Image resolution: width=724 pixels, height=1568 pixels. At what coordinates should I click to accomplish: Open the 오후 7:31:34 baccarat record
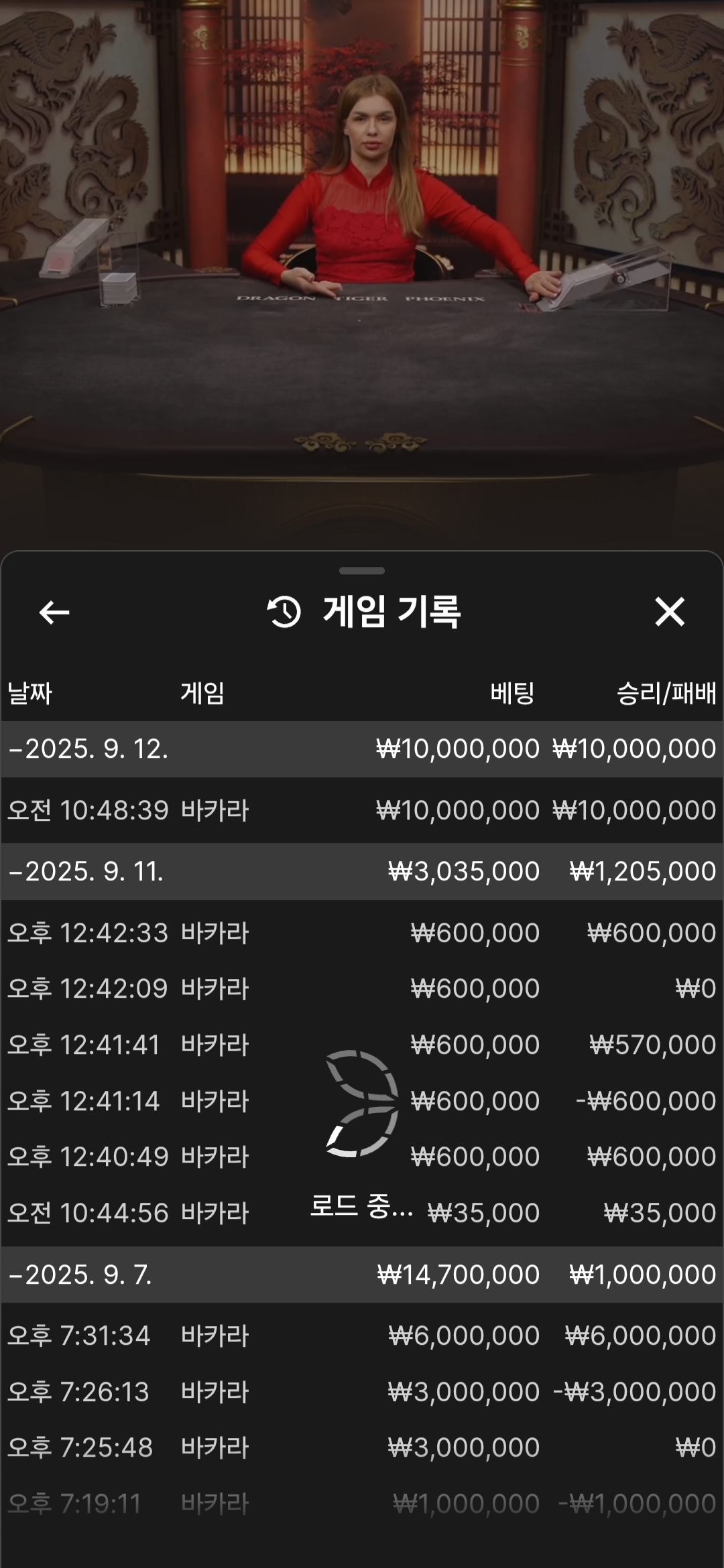click(362, 1335)
